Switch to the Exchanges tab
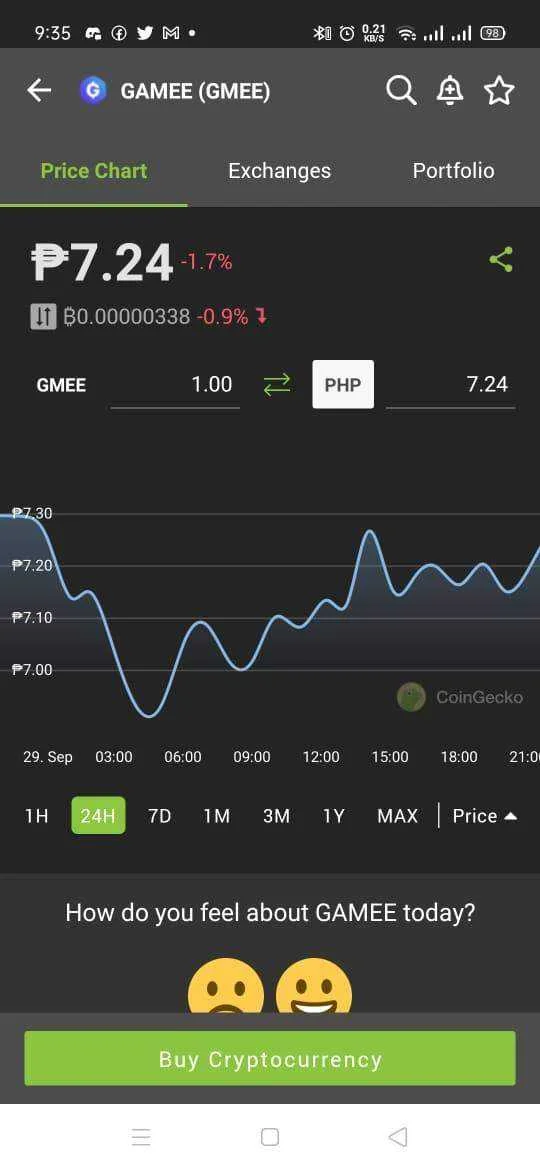This screenshot has width=540, height=1170. pos(280,171)
